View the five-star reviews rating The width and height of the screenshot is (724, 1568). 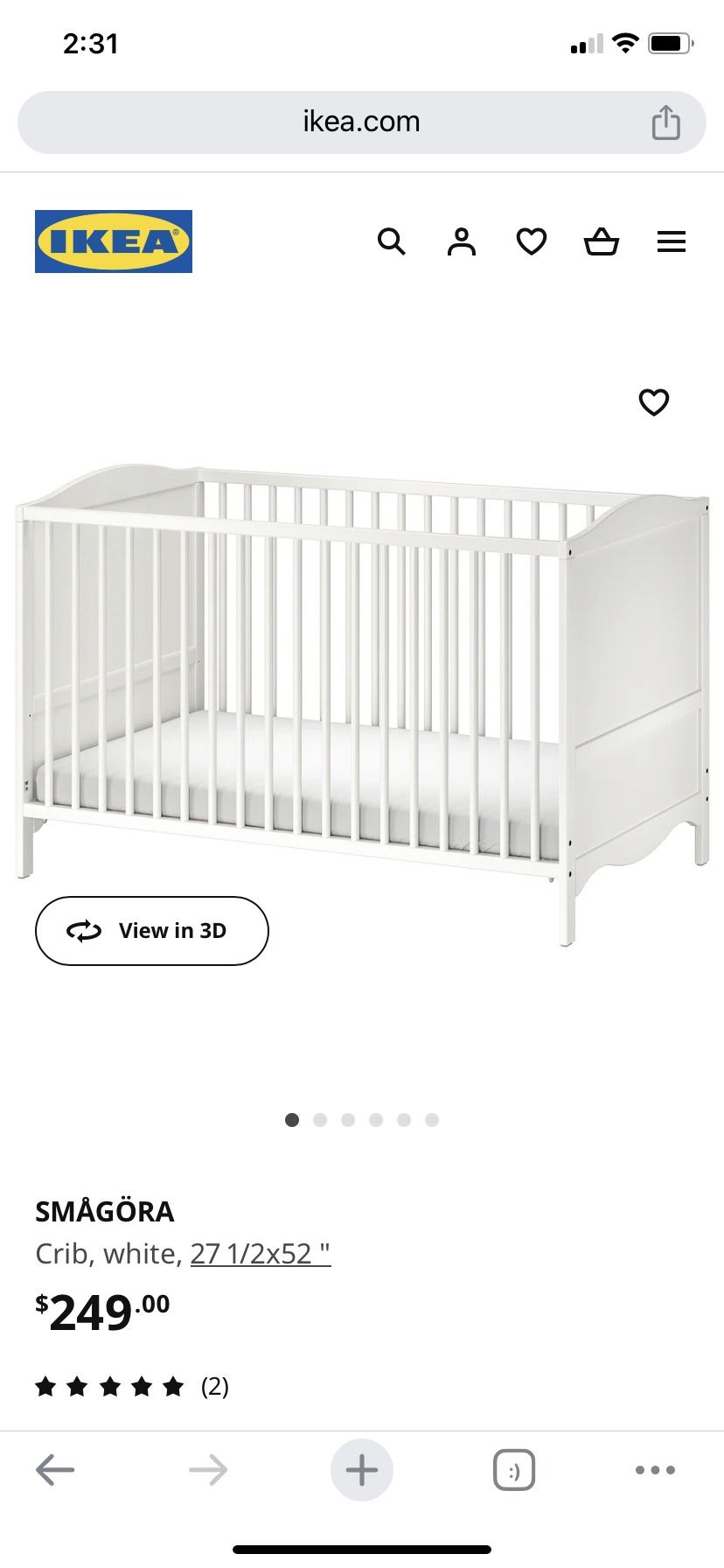point(131,1386)
